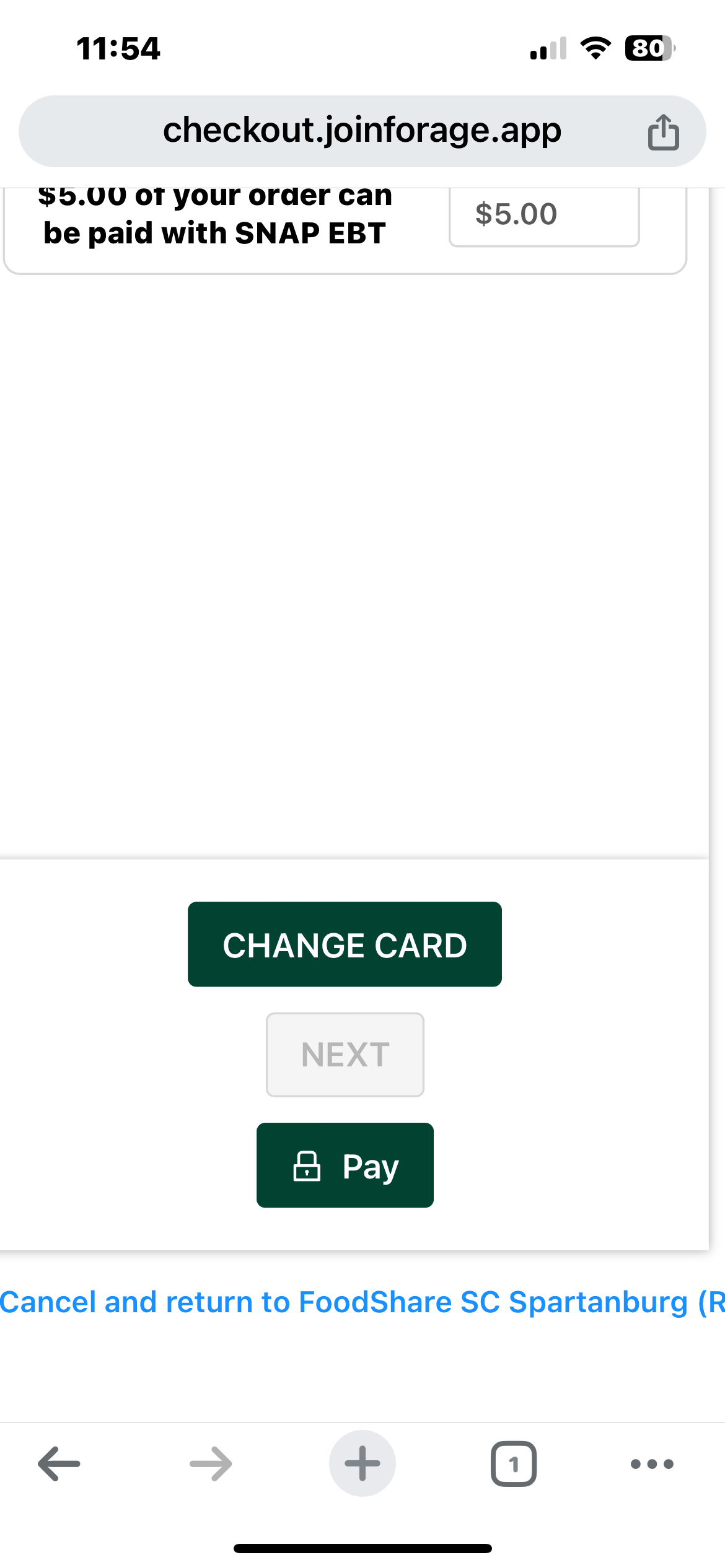Tap the Pay button with lock icon
Image resolution: width=725 pixels, height=1568 pixels.
(x=345, y=1165)
